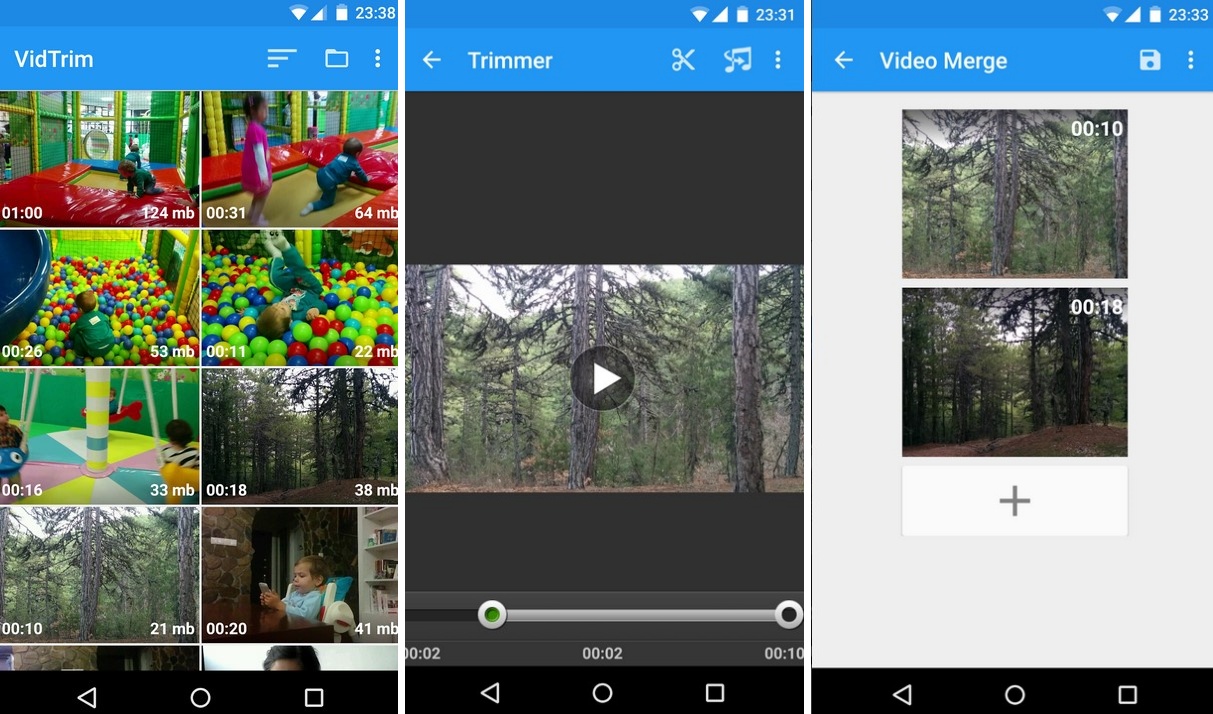Select the 00:10 clip in Video Merge
The height and width of the screenshot is (714, 1213).
pyautogui.click(x=1014, y=194)
